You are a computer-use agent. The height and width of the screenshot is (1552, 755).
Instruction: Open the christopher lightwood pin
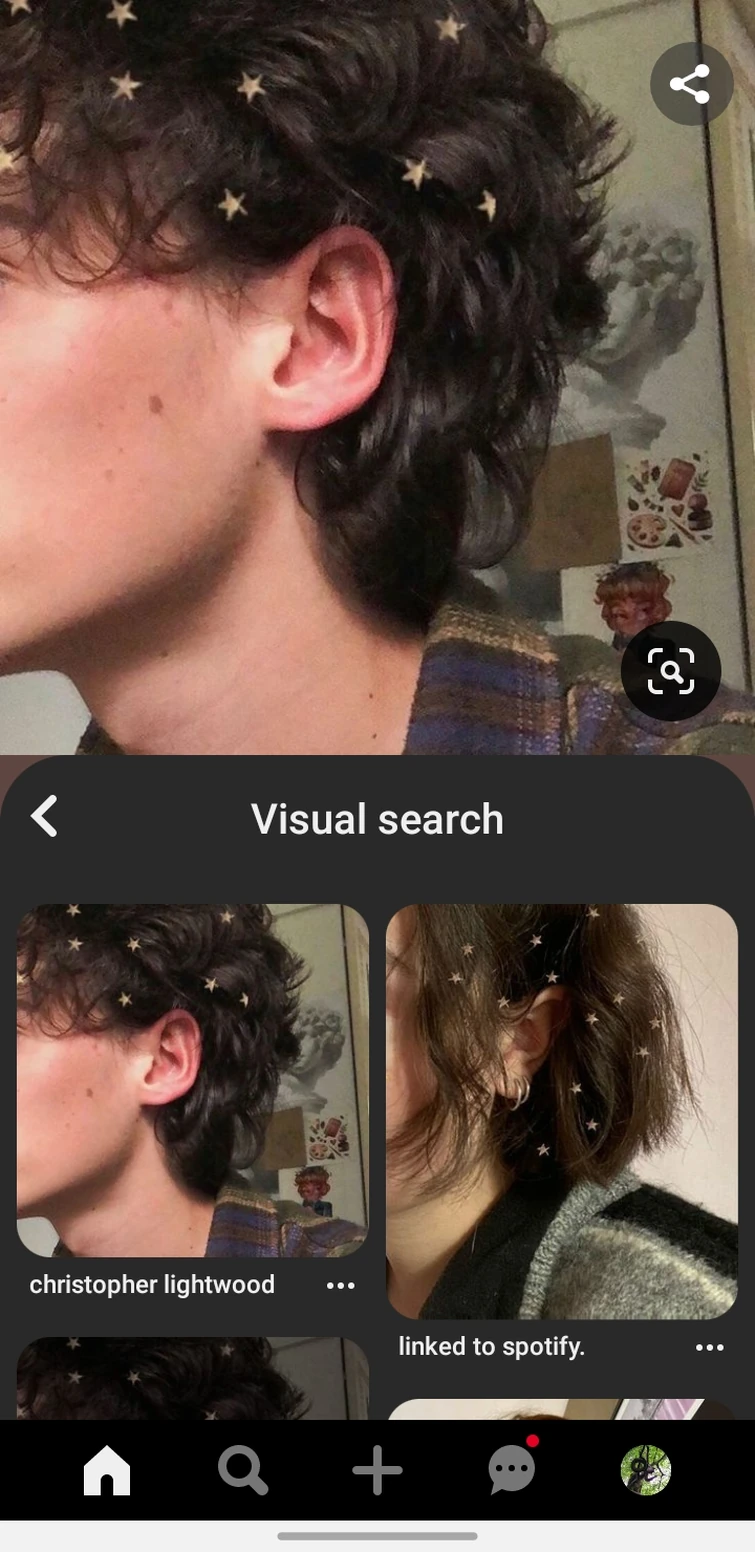[x=192, y=1080]
